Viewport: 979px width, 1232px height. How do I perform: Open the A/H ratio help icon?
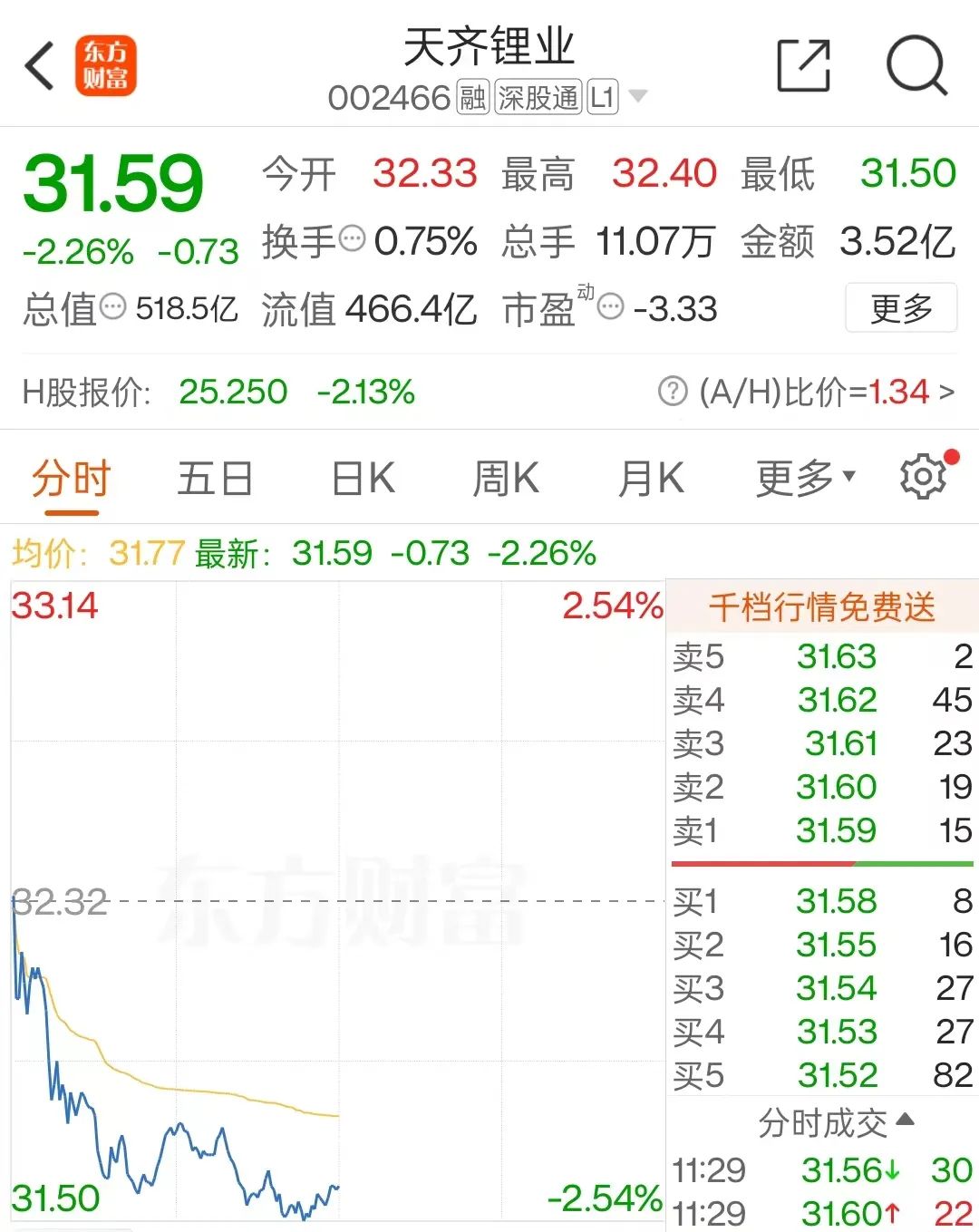click(x=673, y=393)
